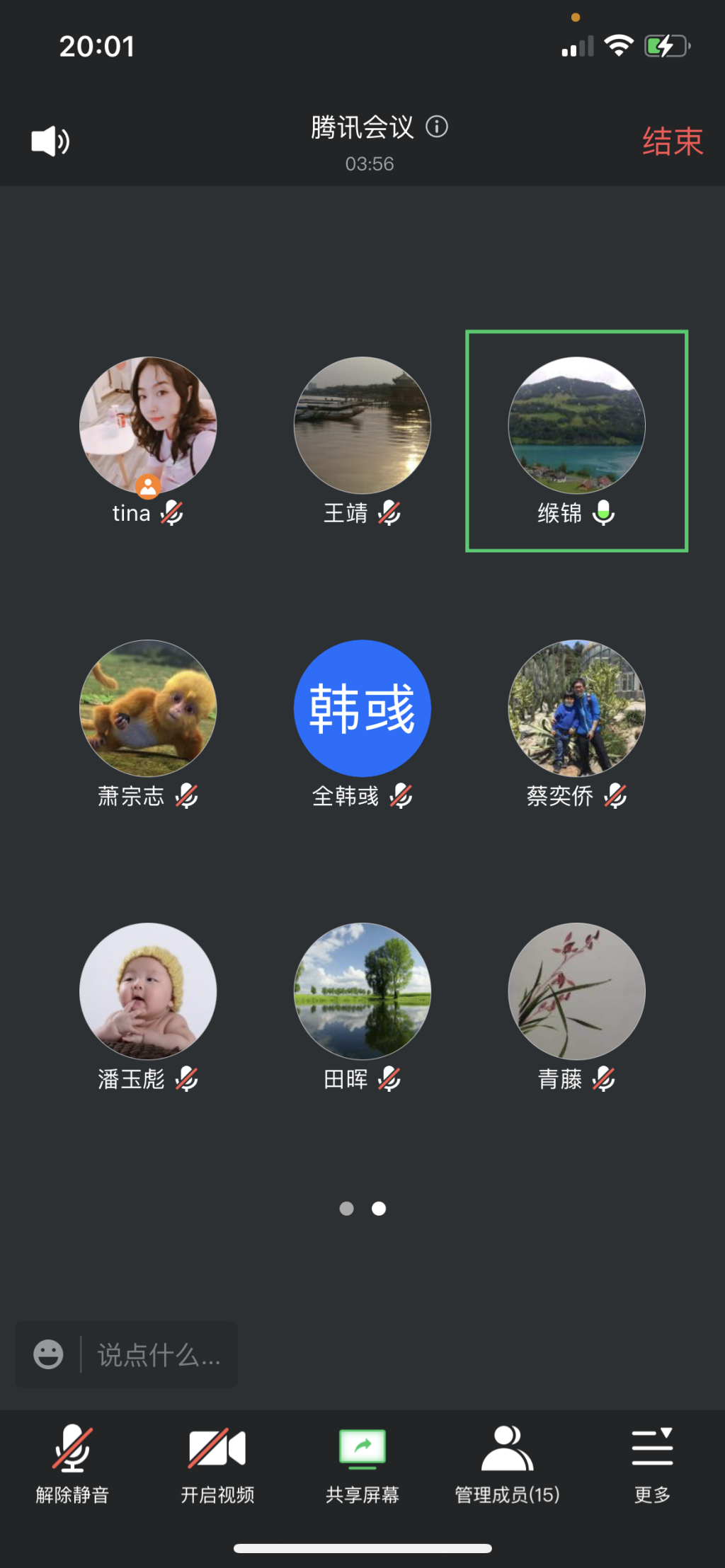Viewport: 725px width, 1568px height.
Task: Unmute microphone via 解除静音
Action: 72,1462
